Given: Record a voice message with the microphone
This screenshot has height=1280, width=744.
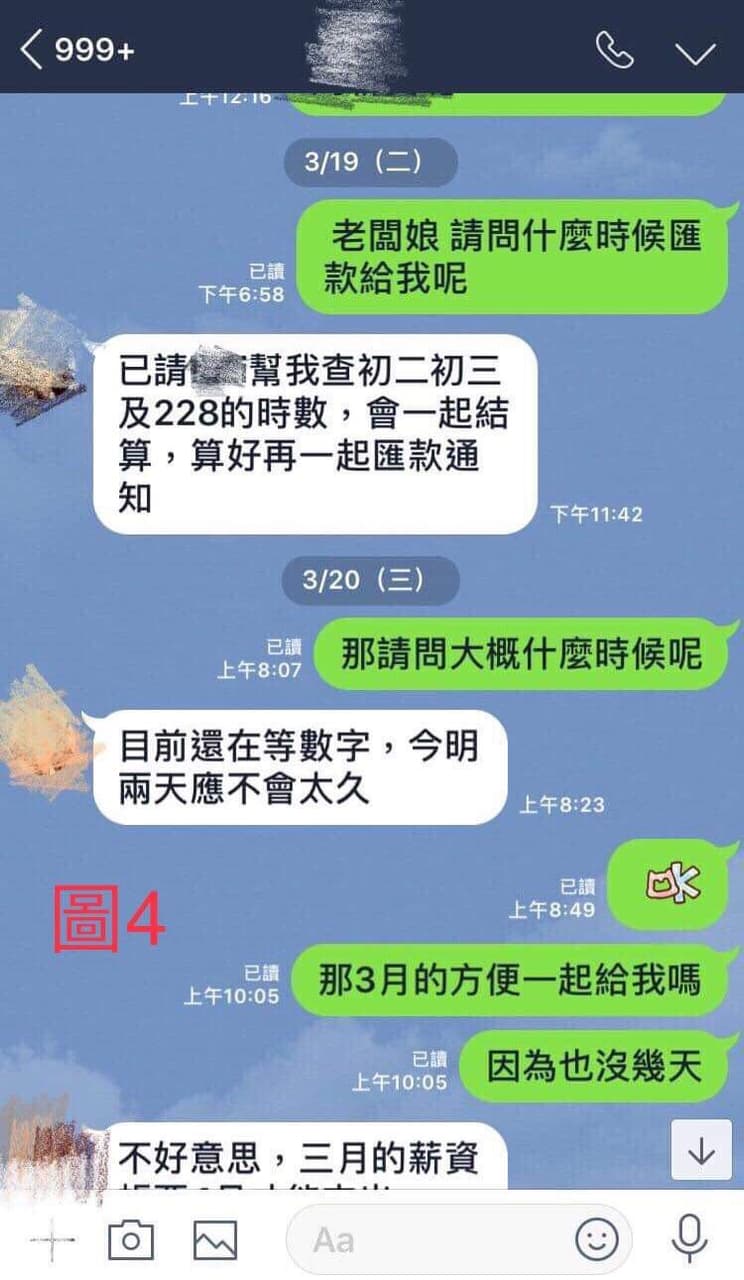Looking at the screenshot, I should [689, 1239].
